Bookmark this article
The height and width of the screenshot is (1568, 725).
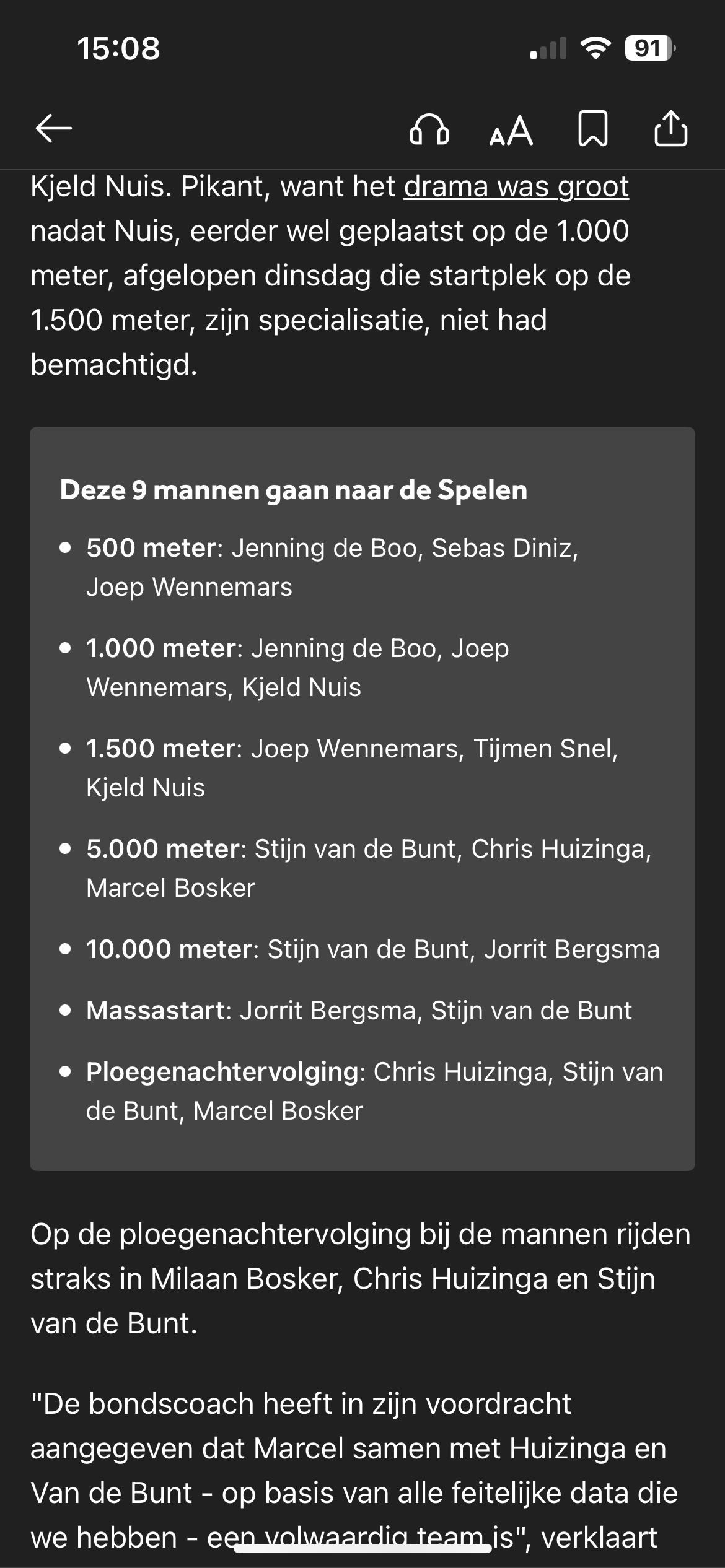pos(592,129)
